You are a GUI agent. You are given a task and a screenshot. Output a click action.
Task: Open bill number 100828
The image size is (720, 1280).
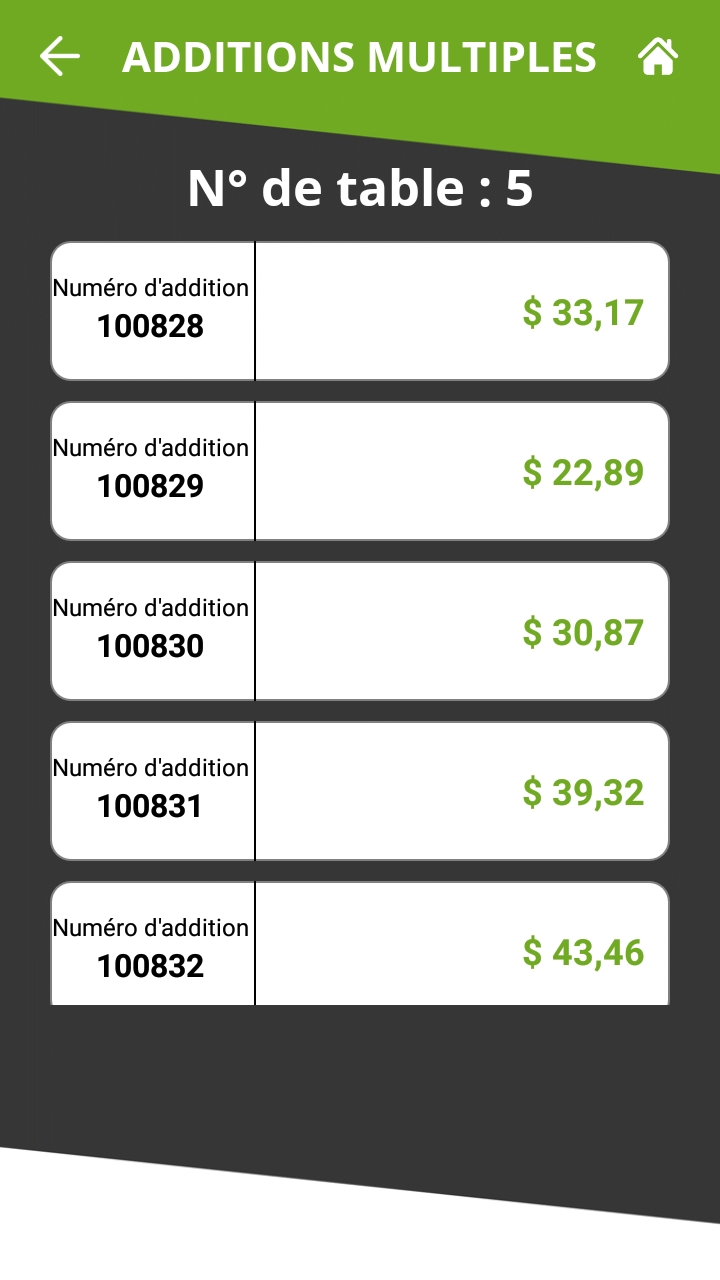click(360, 311)
